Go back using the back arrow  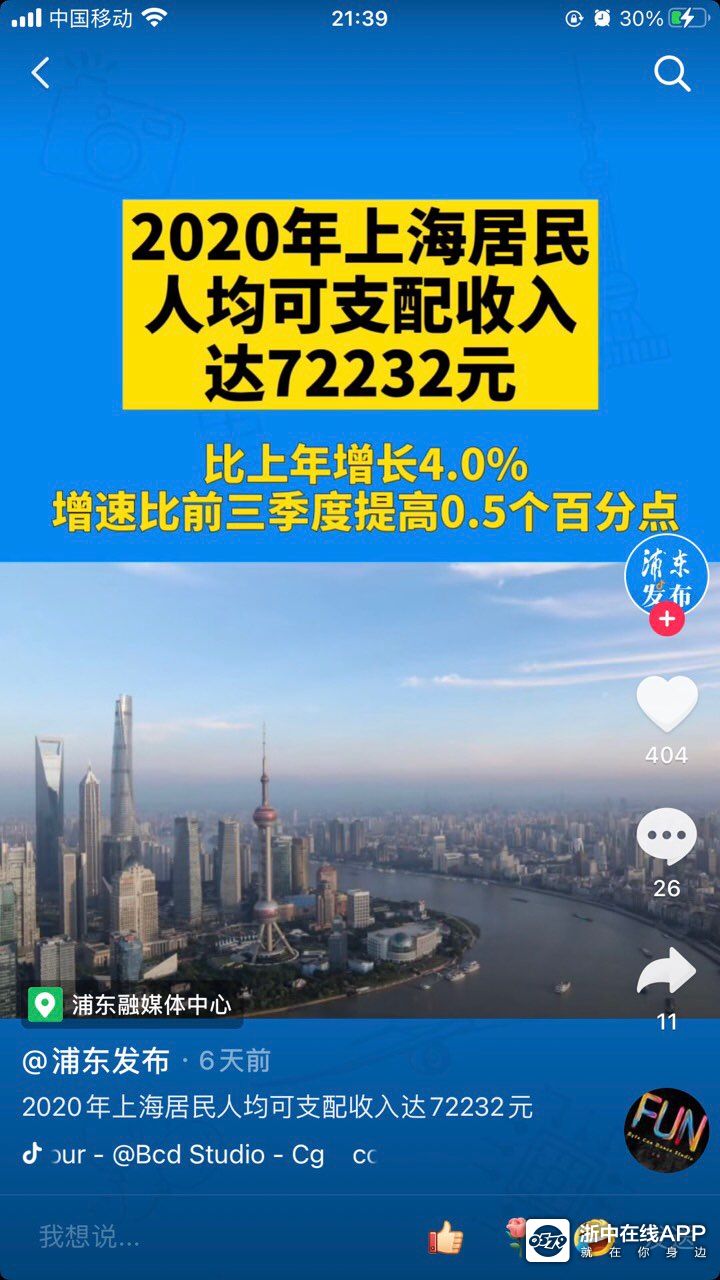40,73
